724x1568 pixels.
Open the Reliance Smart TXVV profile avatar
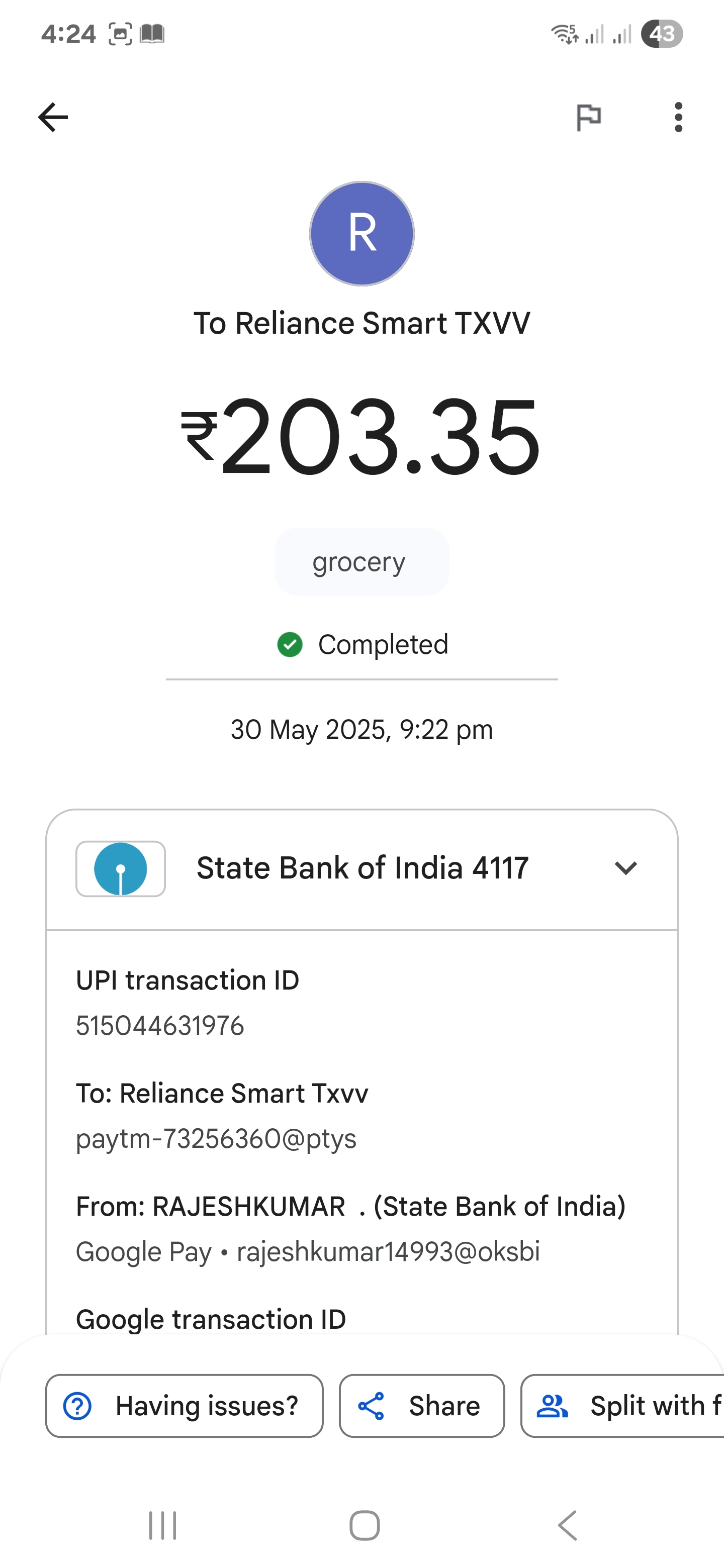click(x=361, y=234)
